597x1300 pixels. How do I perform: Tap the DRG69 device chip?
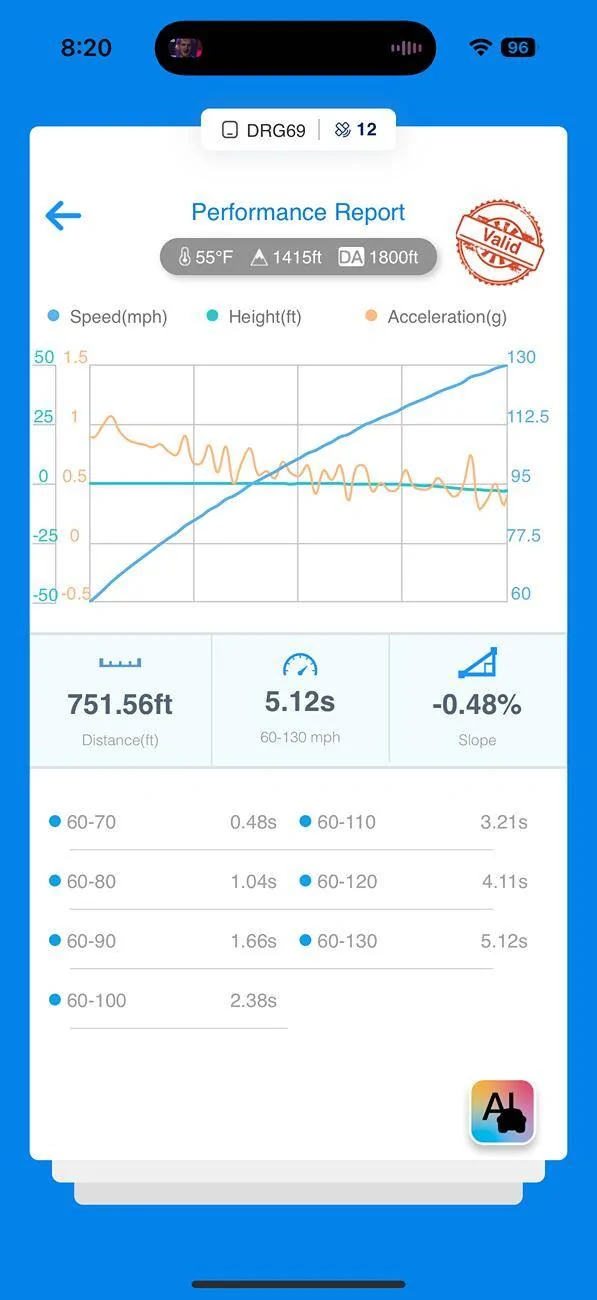[x=263, y=130]
